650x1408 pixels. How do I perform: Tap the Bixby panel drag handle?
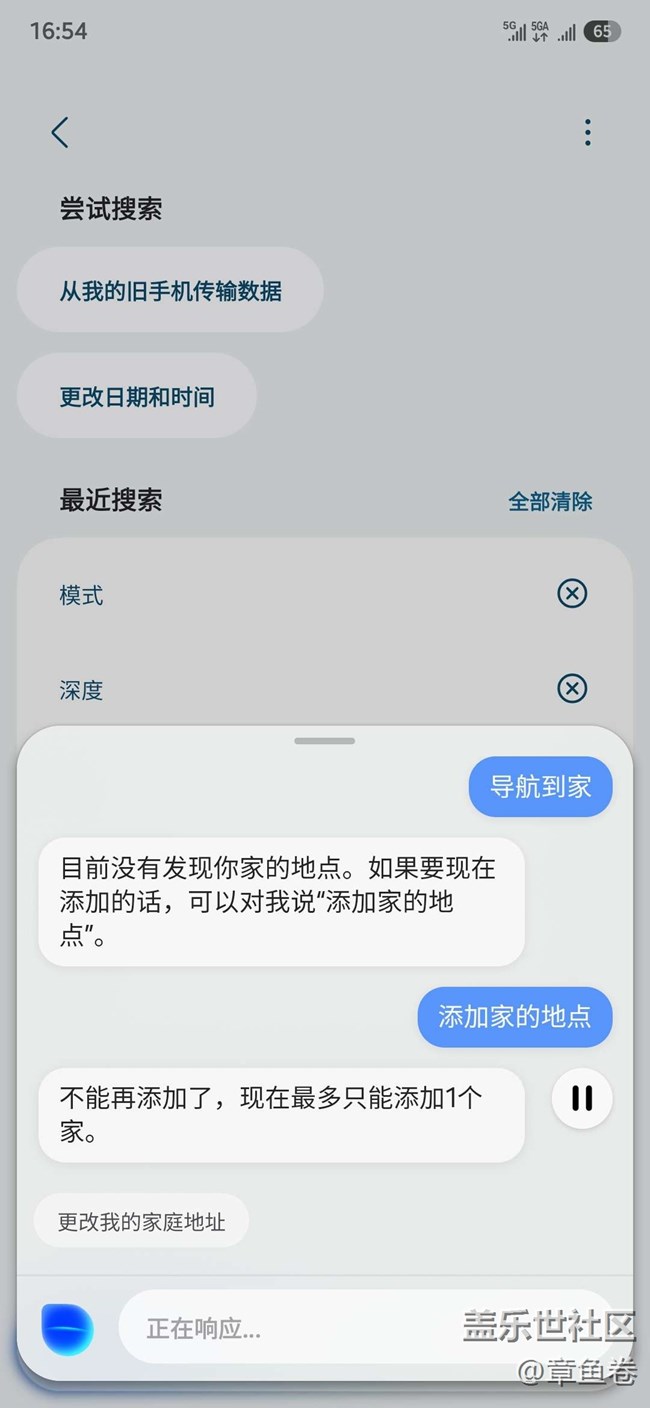pyautogui.click(x=325, y=741)
